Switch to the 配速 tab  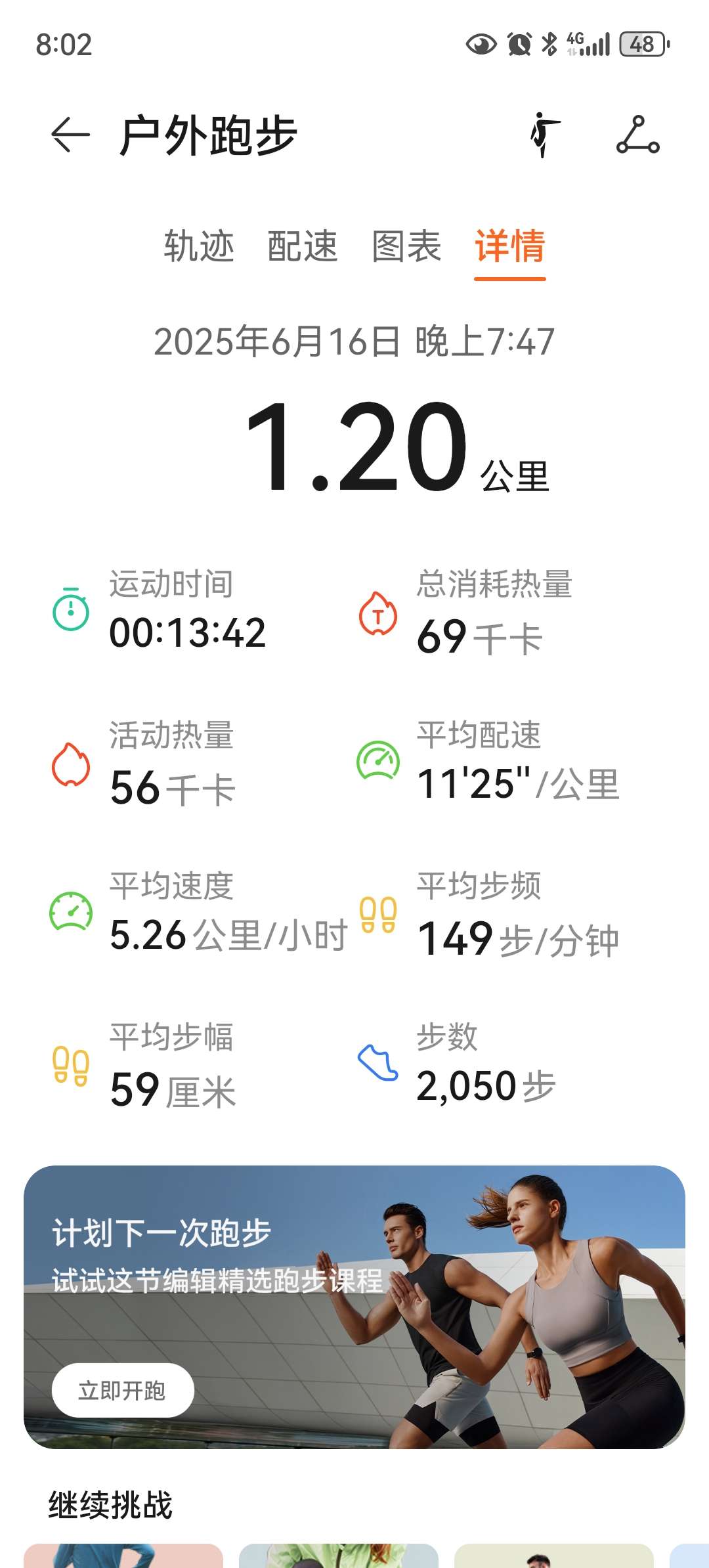click(303, 246)
